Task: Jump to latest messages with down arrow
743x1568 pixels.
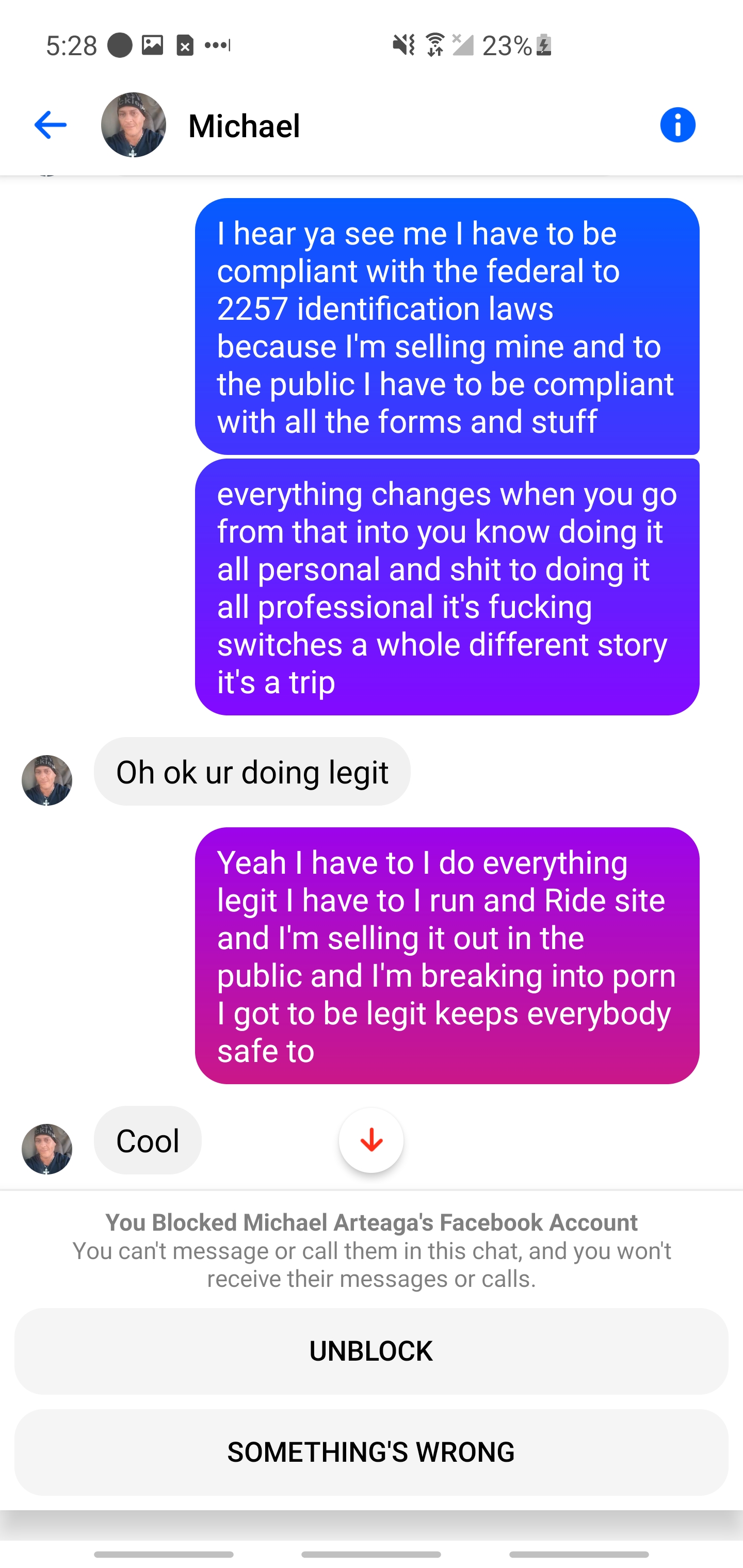Action: 371,1140
